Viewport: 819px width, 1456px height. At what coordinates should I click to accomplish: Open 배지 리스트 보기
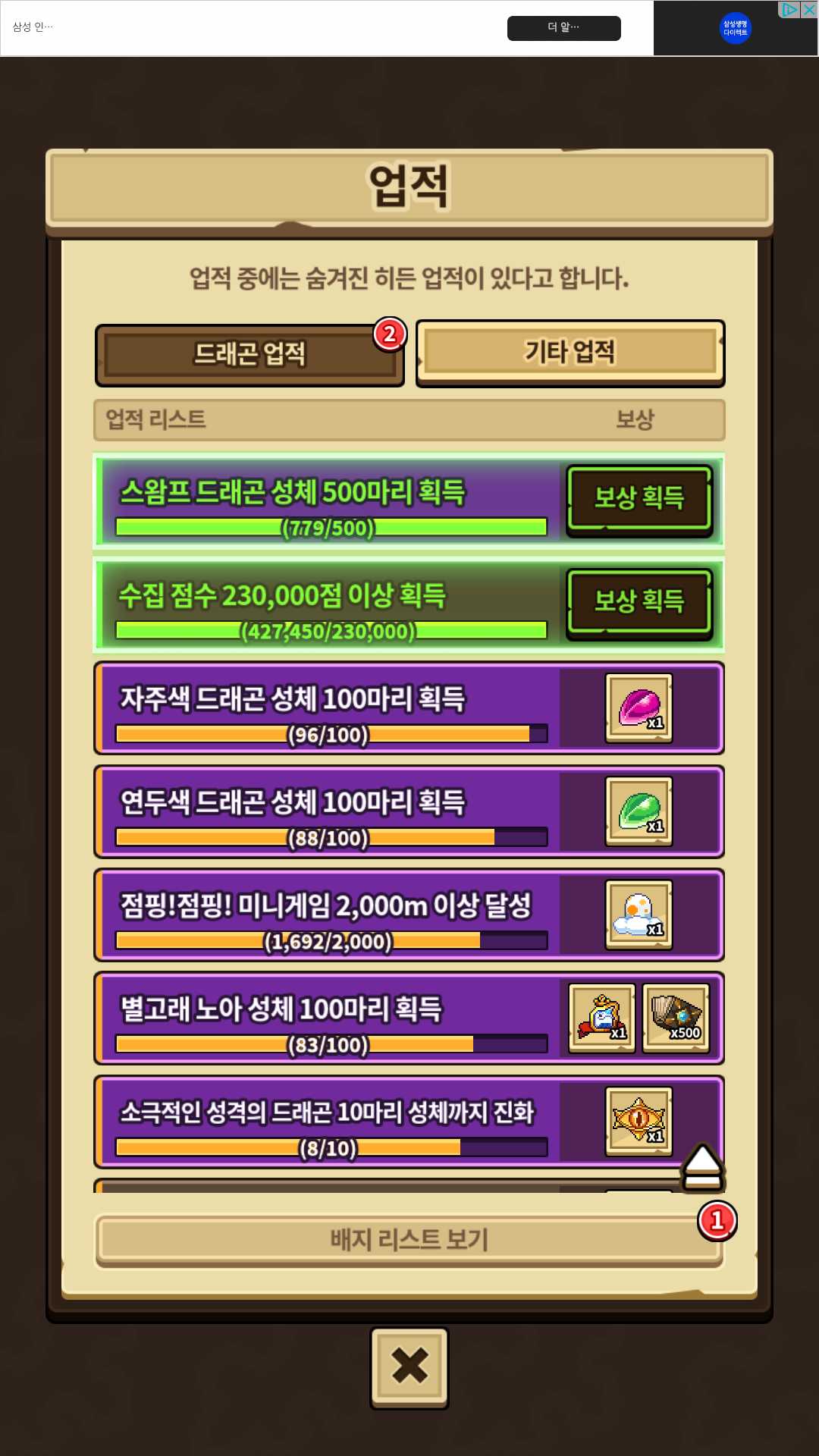pos(409,1241)
